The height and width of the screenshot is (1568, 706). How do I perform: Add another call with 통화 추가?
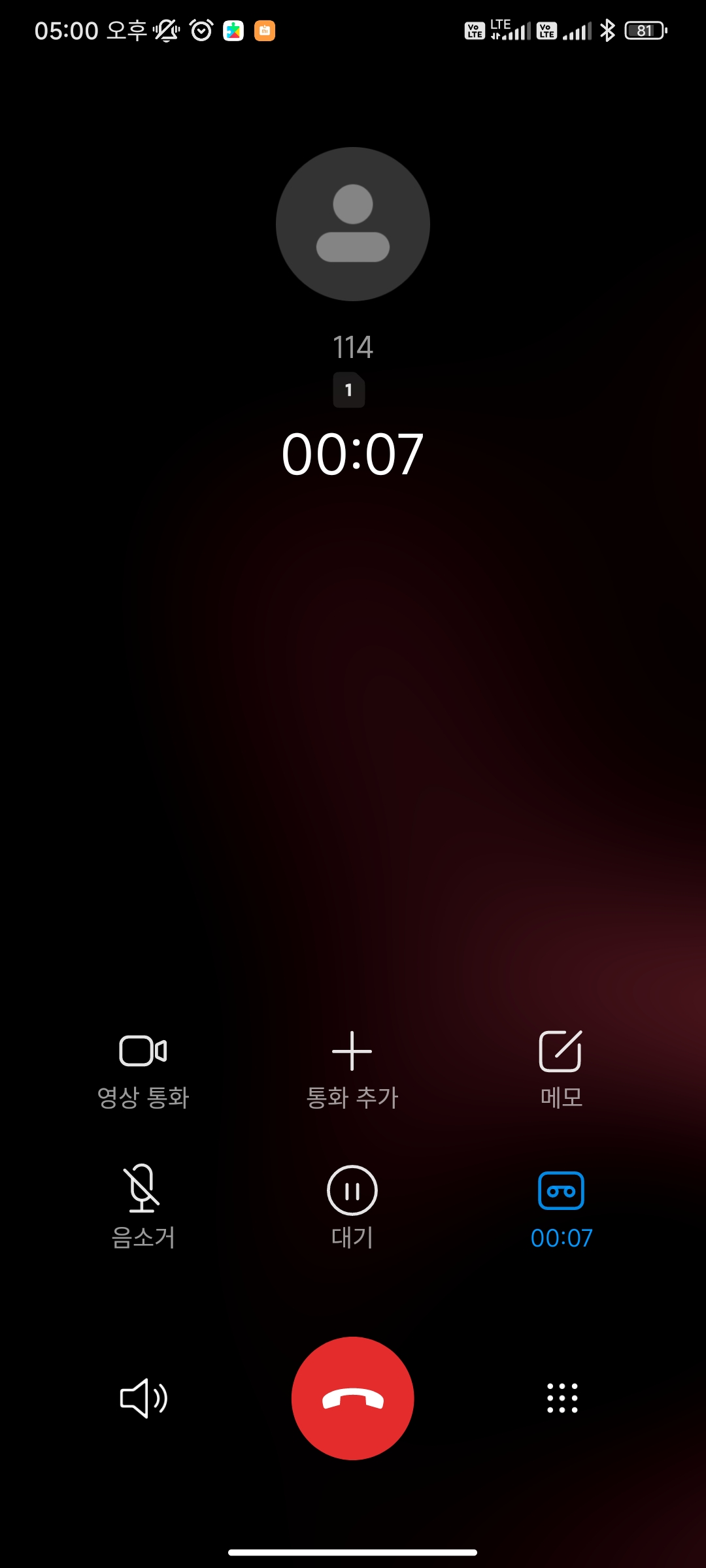pos(352,1070)
